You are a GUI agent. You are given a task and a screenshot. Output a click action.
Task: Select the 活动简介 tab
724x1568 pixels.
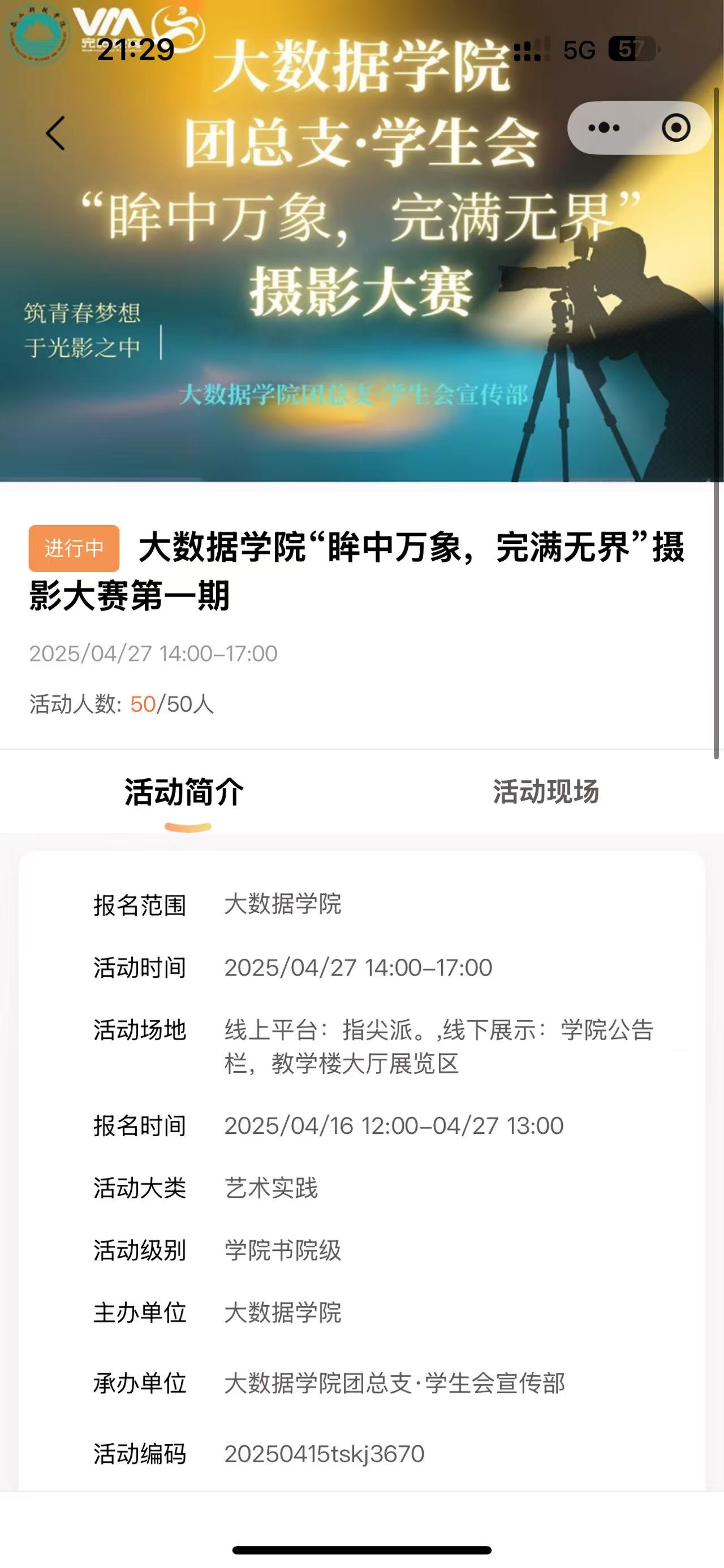pyautogui.click(x=184, y=791)
